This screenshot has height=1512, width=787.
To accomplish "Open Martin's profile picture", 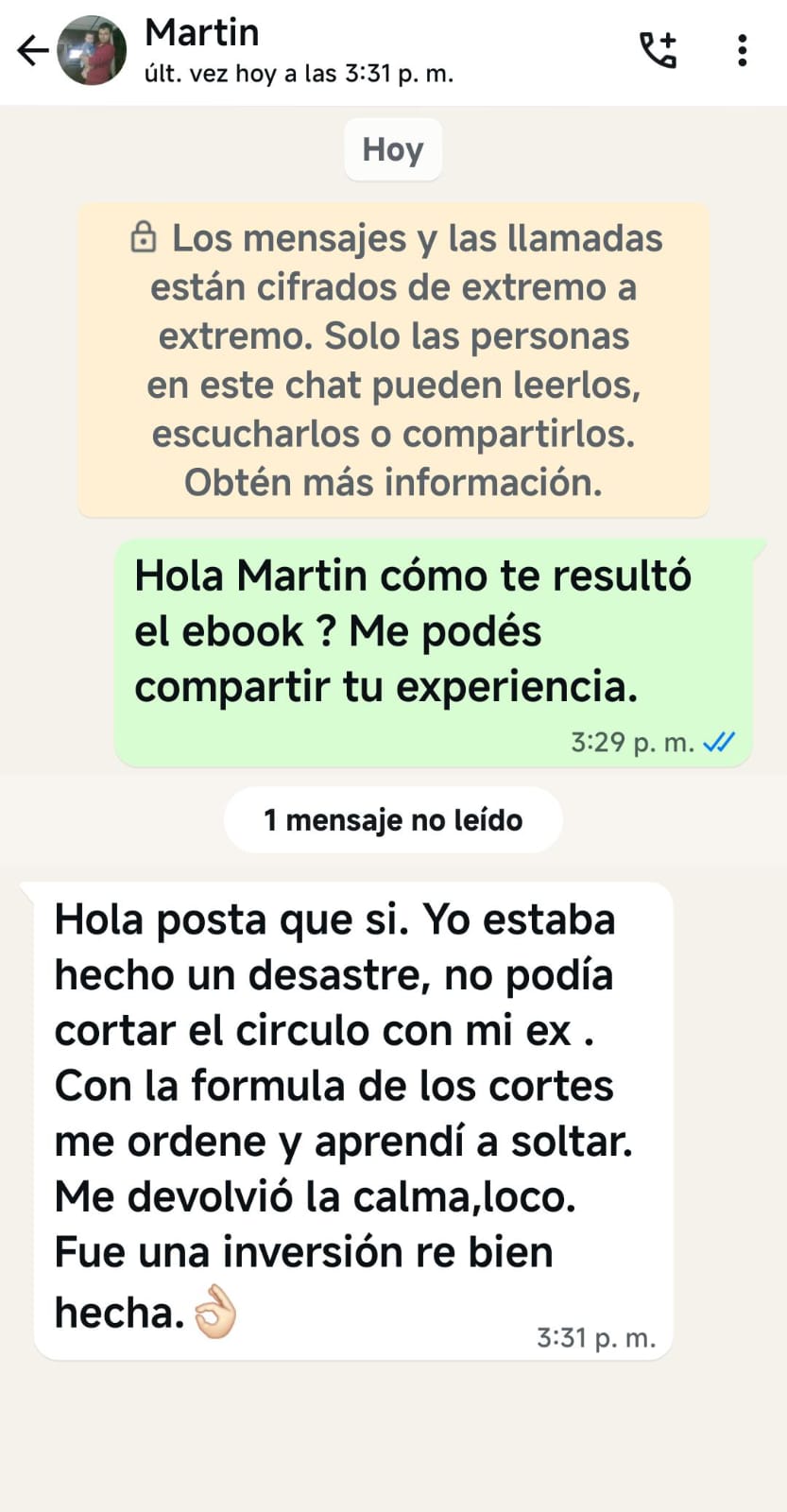I will click(92, 50).
